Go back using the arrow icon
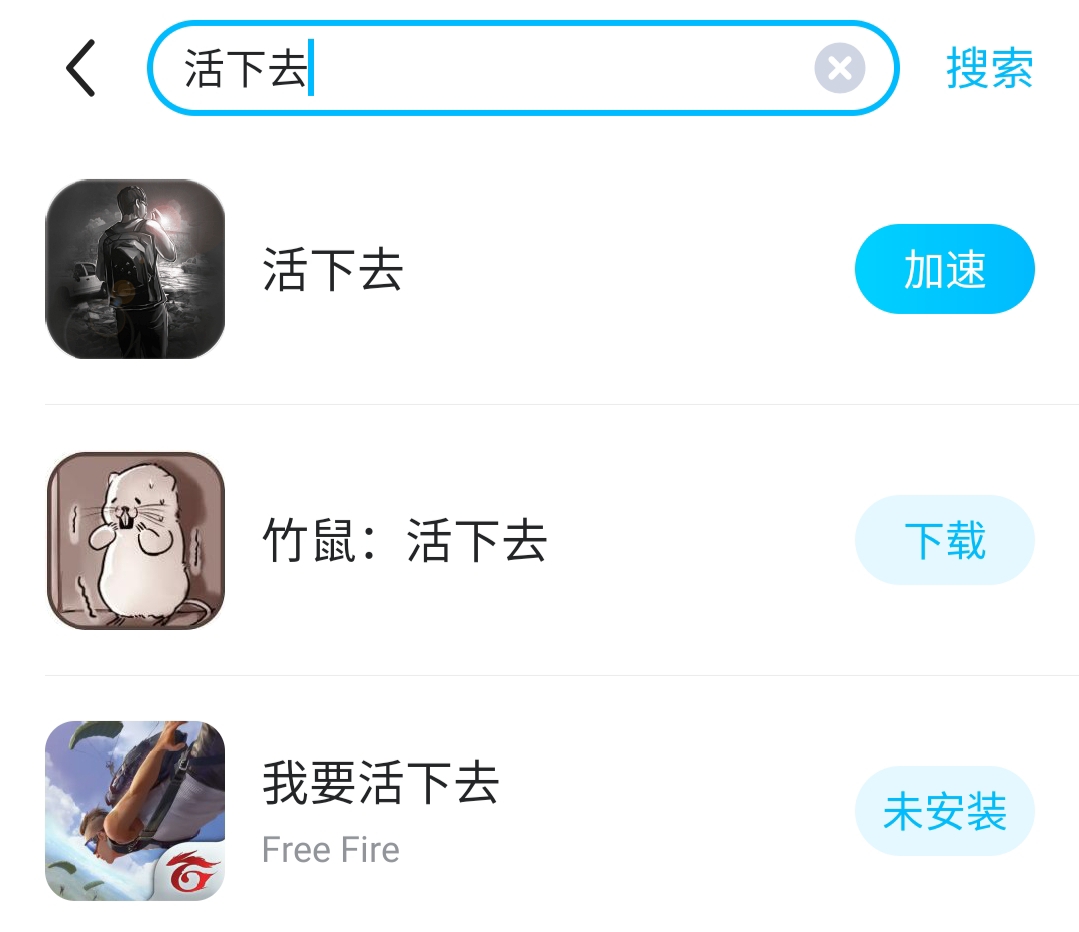The width and height of the screenshot is (1079, 932). [80, 68]
